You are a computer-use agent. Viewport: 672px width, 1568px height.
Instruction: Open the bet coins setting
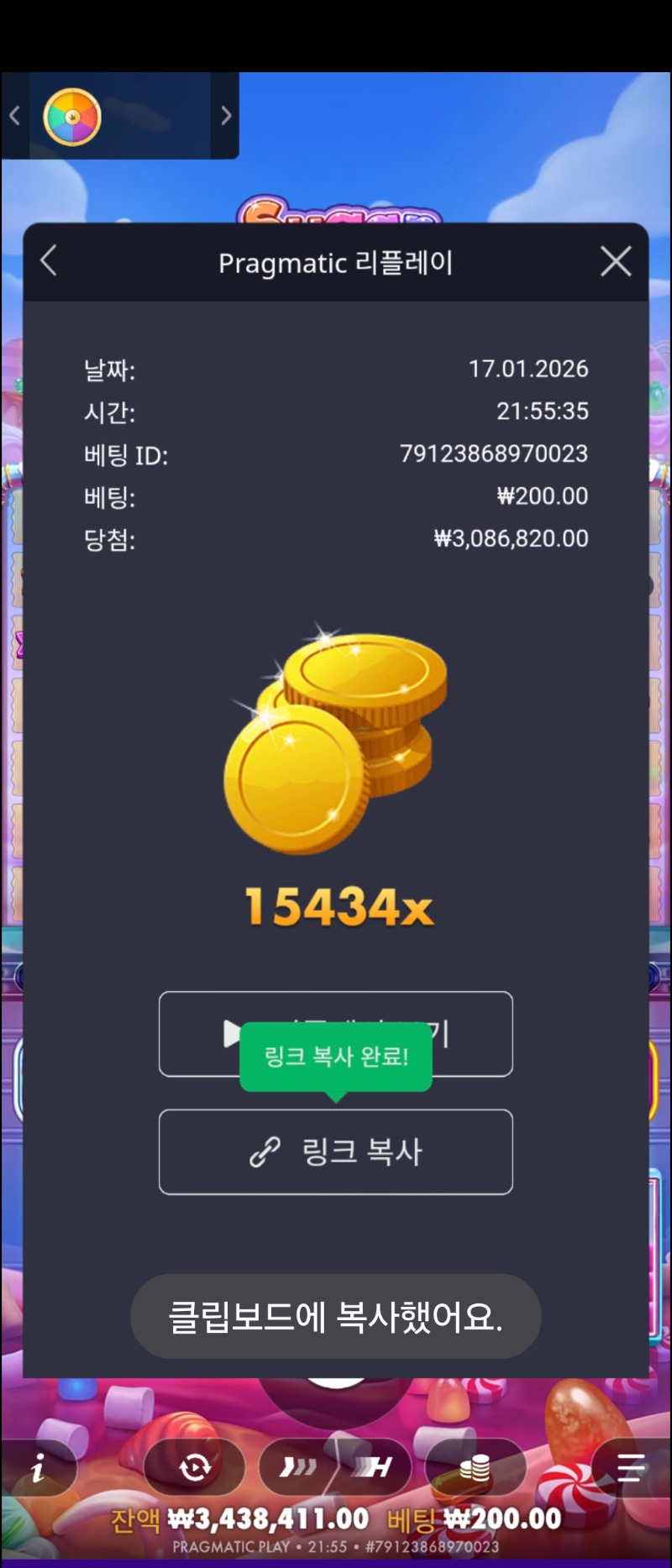click(475, 1467)
